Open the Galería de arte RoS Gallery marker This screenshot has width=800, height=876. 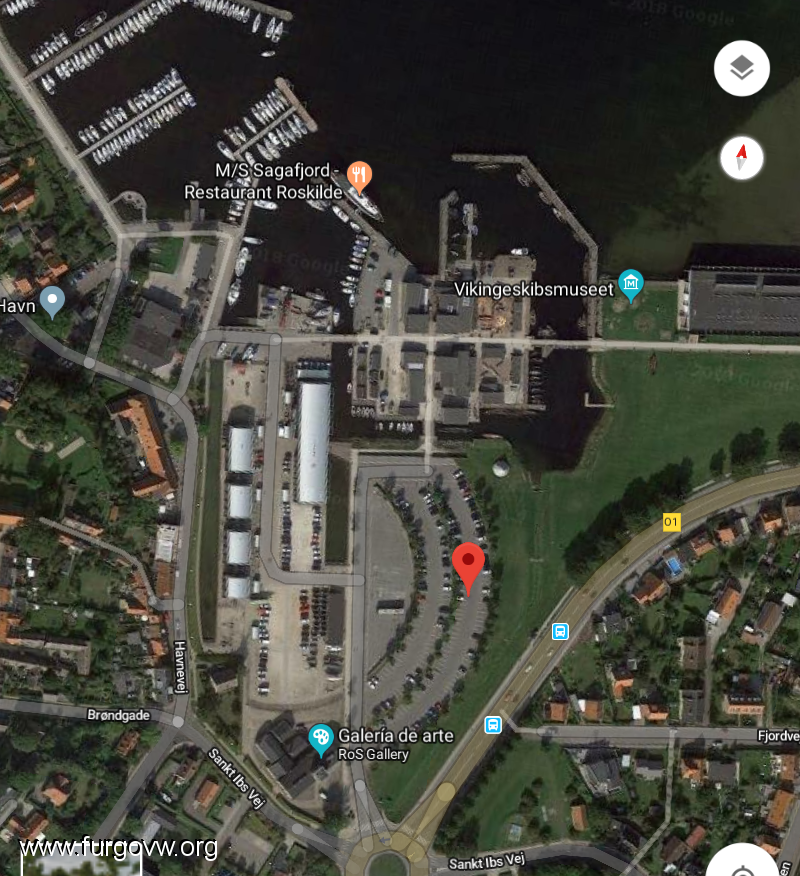(321, 739)
